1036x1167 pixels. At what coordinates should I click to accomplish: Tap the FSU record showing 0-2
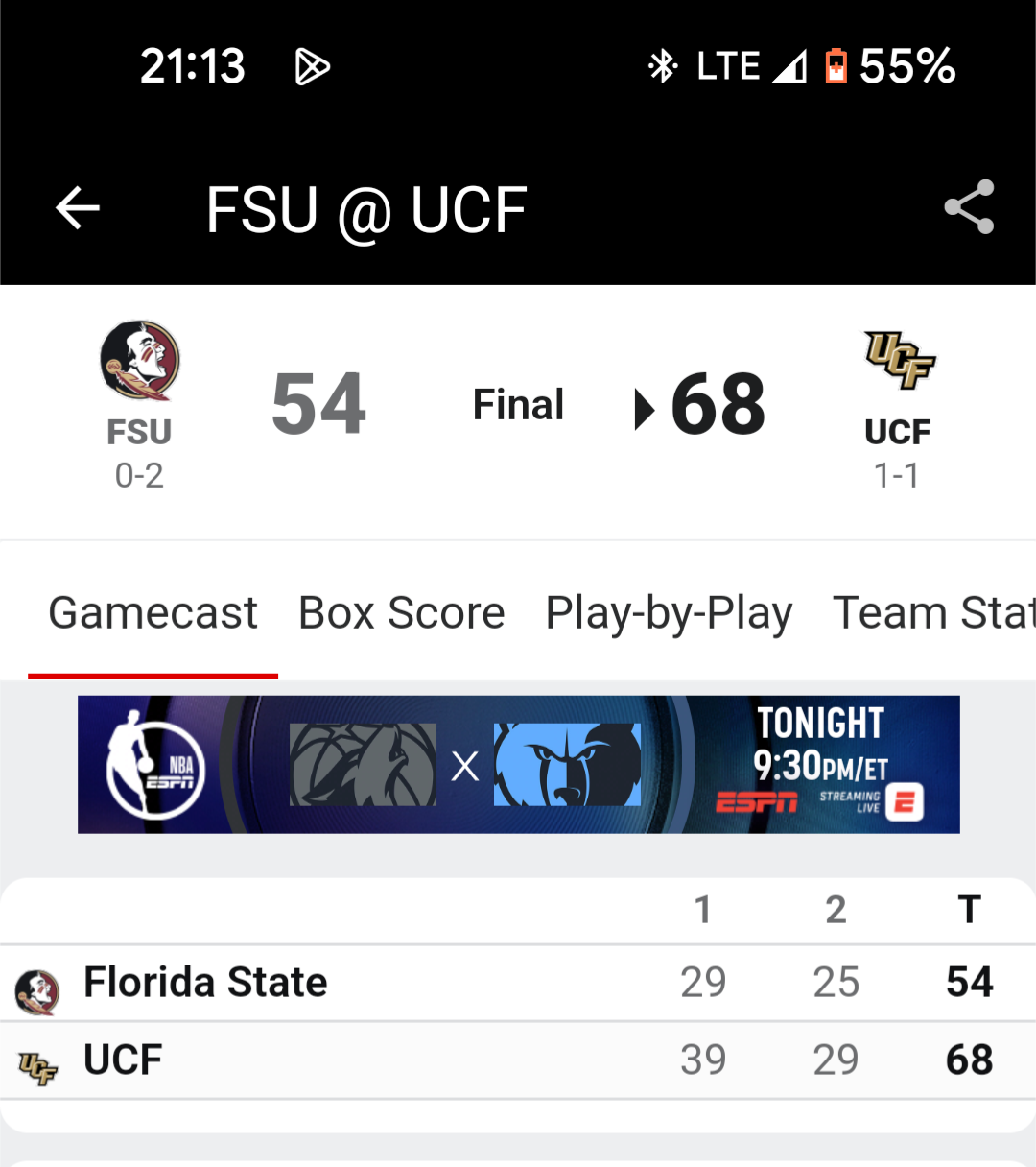(x=139, y=475)
